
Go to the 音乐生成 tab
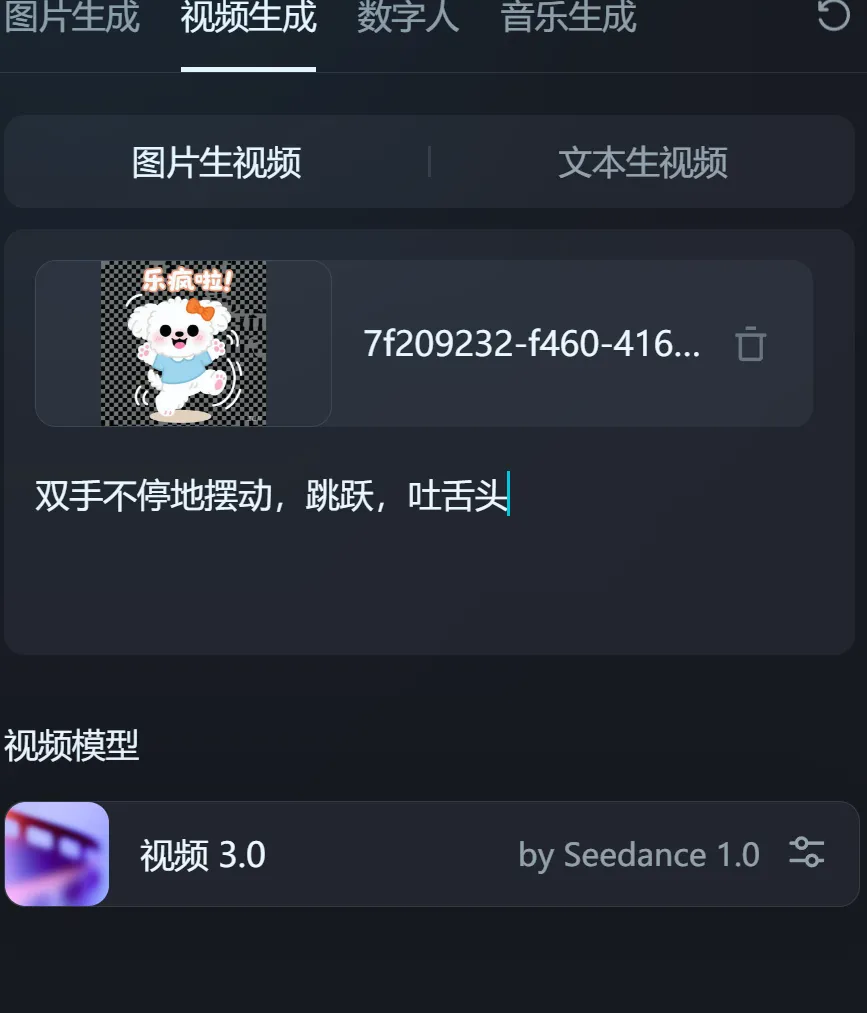click(x=568, y=17)
